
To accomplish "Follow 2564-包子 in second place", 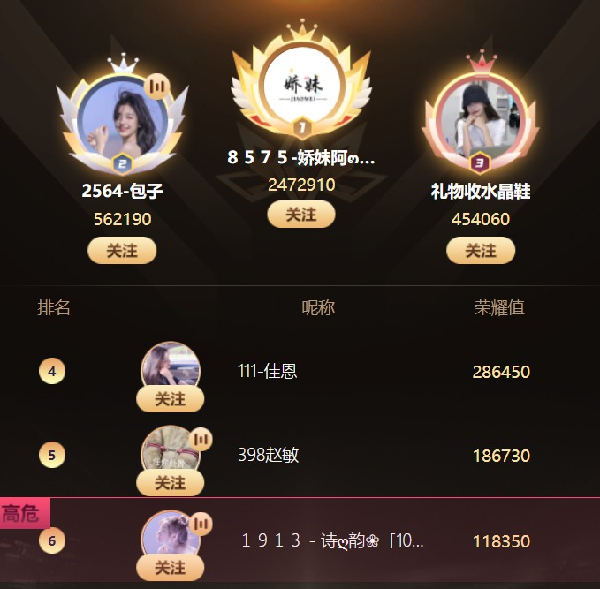I will (122, 250).
